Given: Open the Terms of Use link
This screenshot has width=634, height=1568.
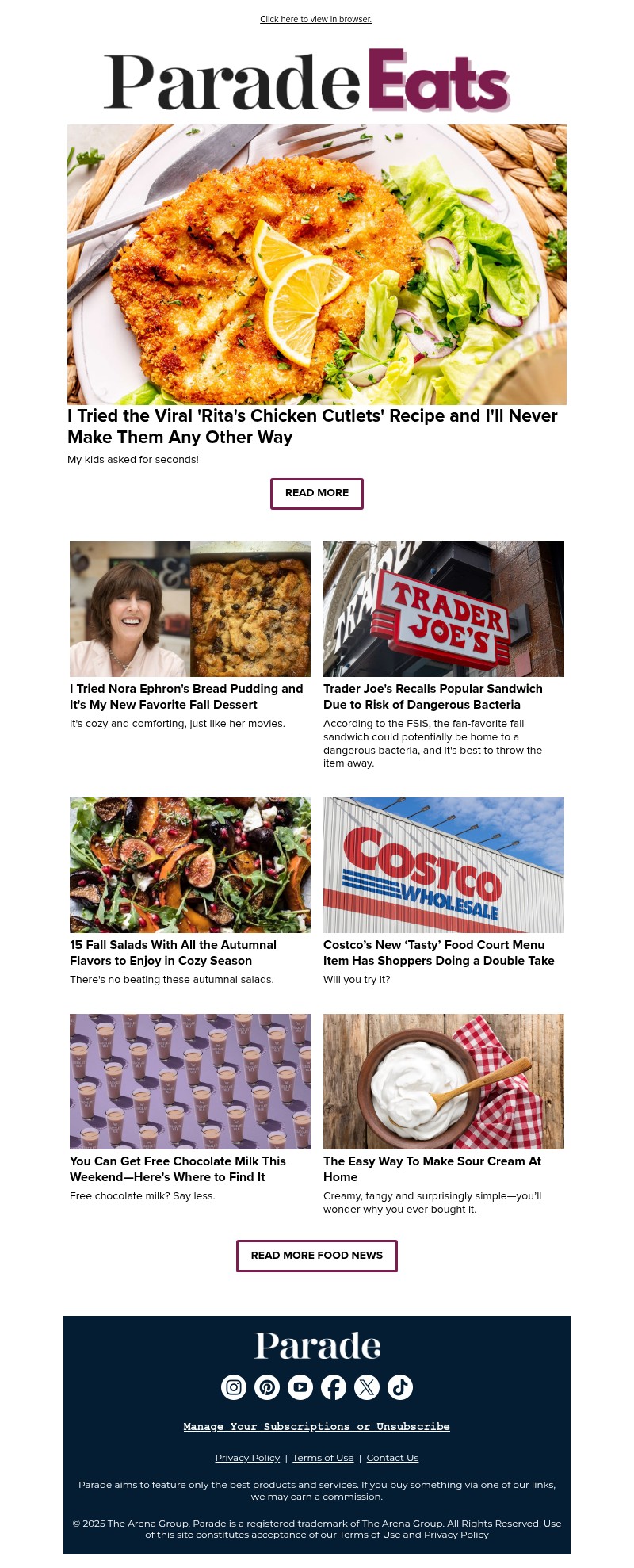Looking at the screenshot, I should click(323, 1458).
